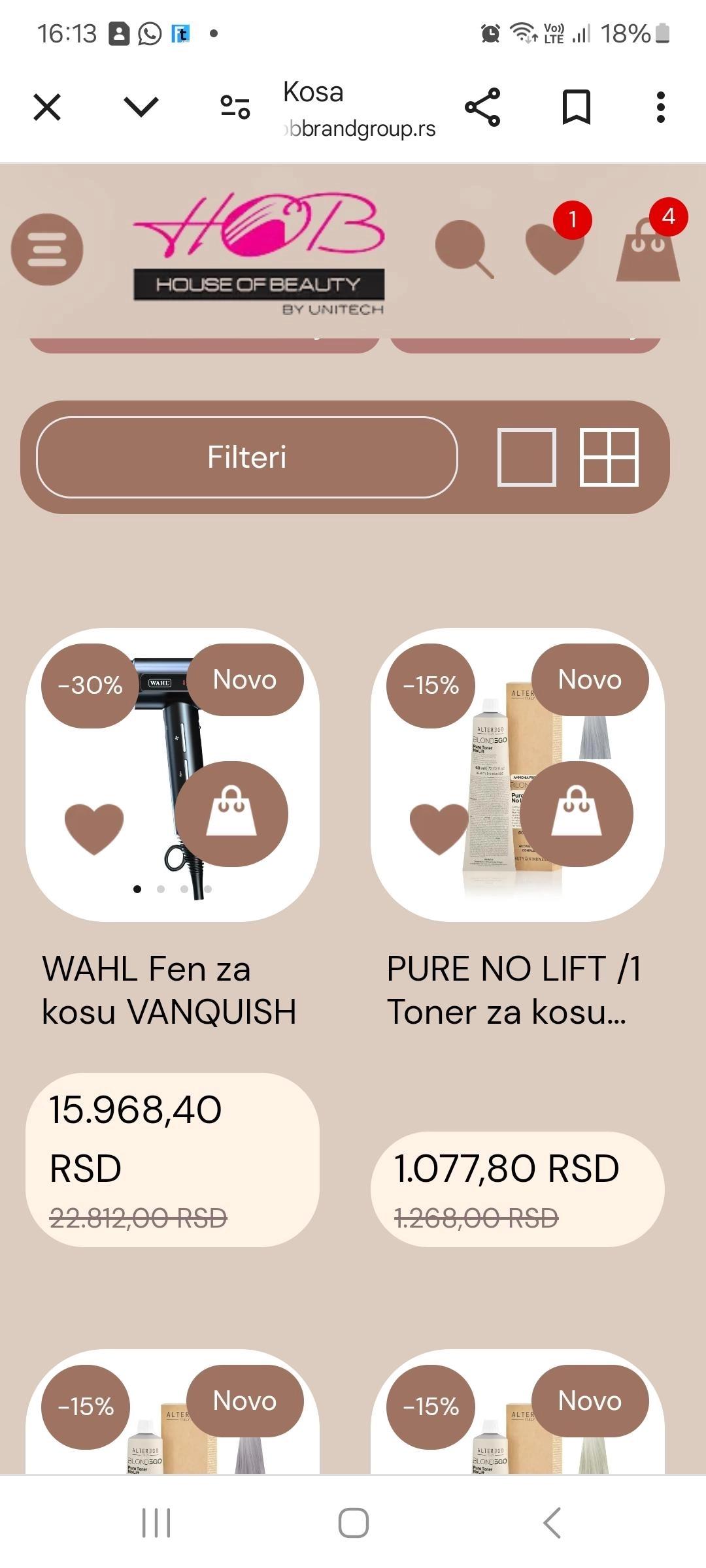
Task: Add PURE NO LIFT /1 toner to favorites
Action: [x=439, y=828]
